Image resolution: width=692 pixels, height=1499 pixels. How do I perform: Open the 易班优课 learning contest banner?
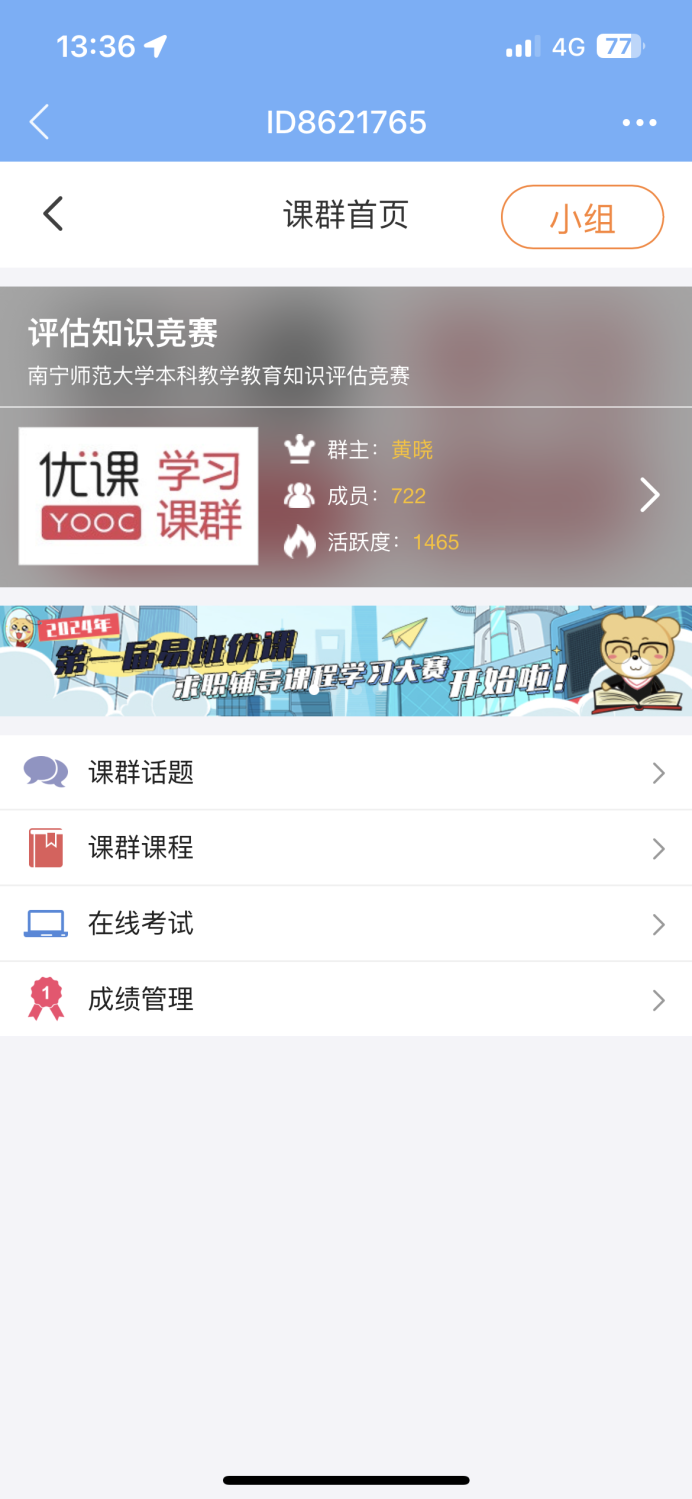pos(345,661)
